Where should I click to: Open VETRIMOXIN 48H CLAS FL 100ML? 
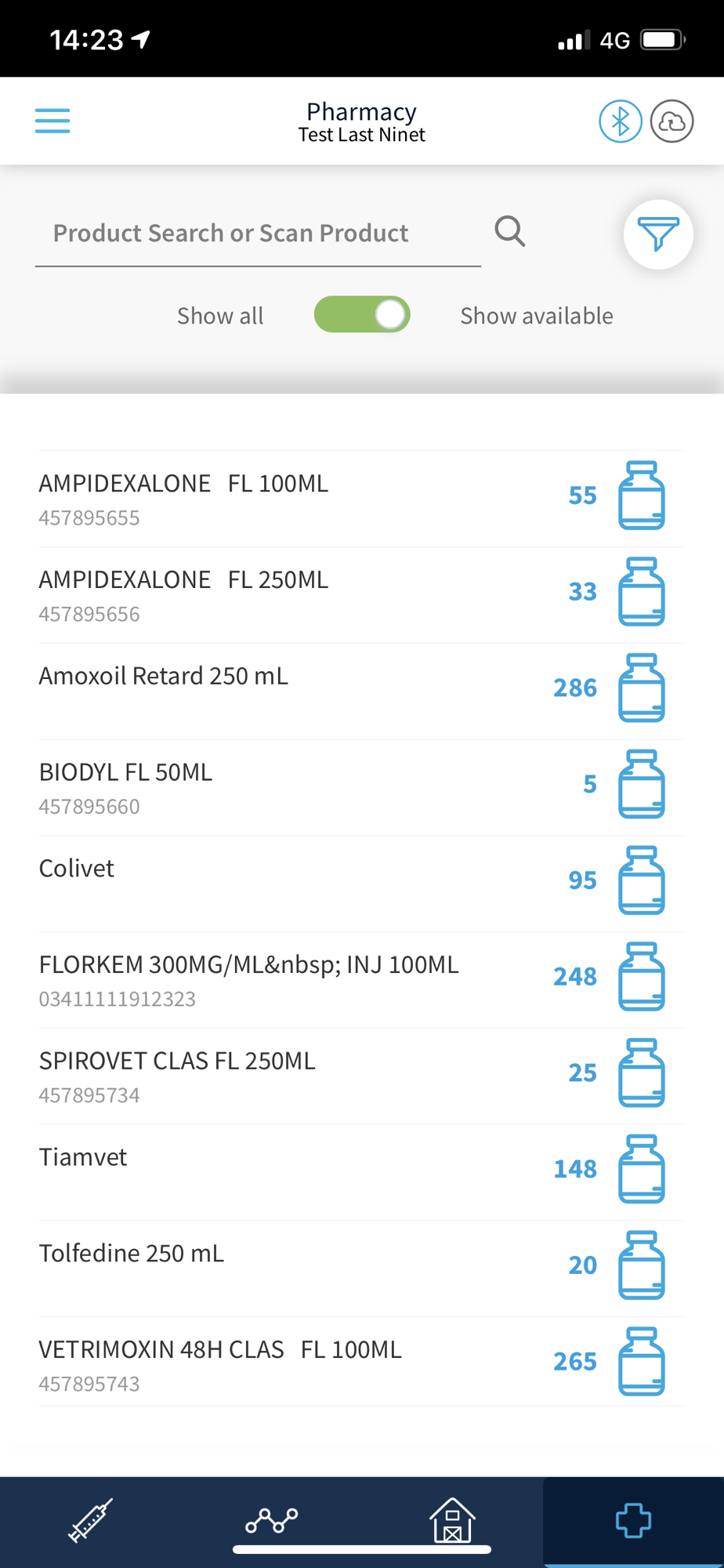coord(362,1365)
